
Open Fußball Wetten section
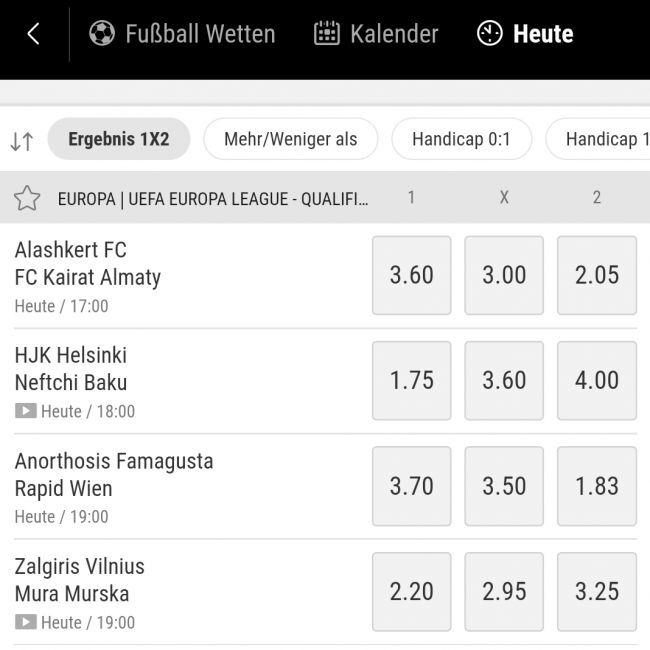[x=182, y=34]
